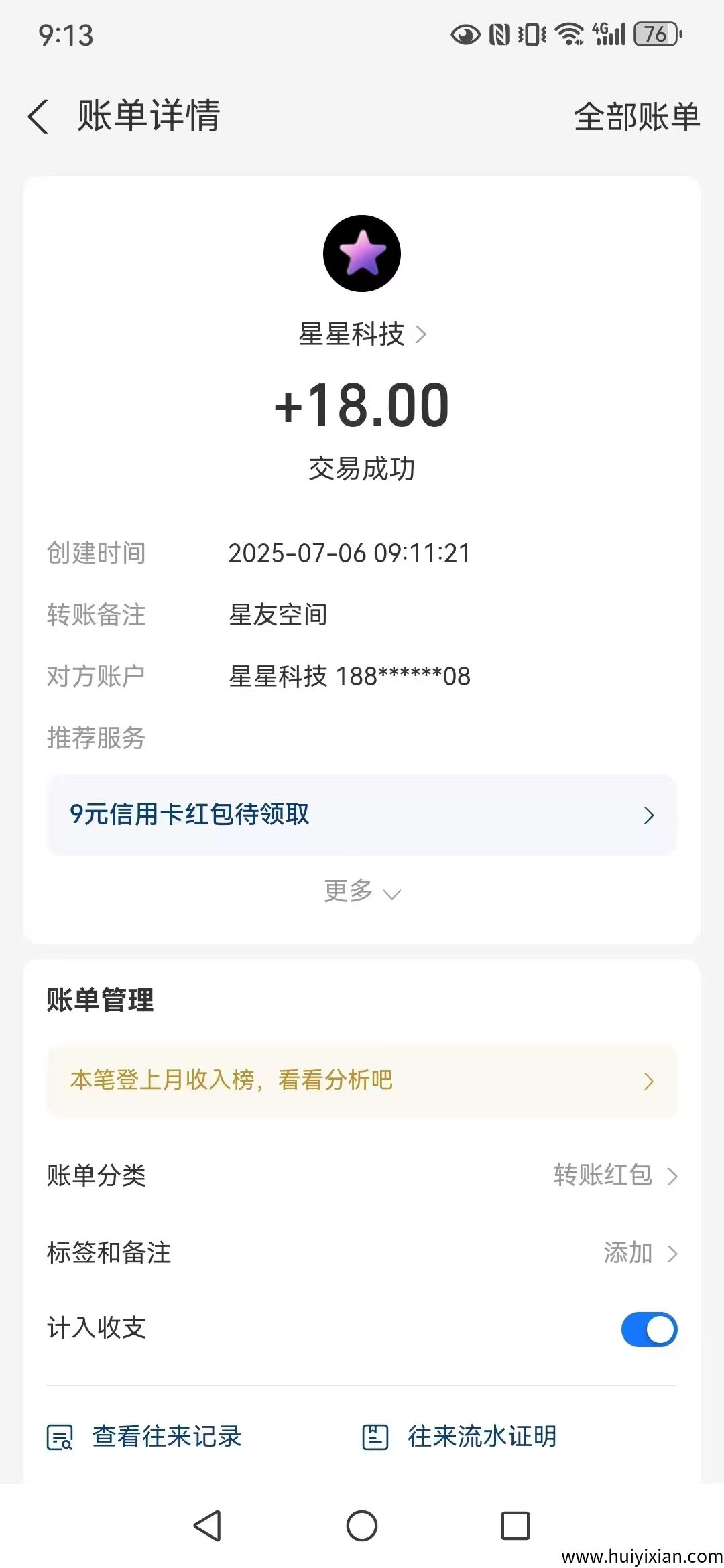Toggle 计入收支 switch off
The height and width of the screenshot is (1568, 724).
pos(649,1329)
